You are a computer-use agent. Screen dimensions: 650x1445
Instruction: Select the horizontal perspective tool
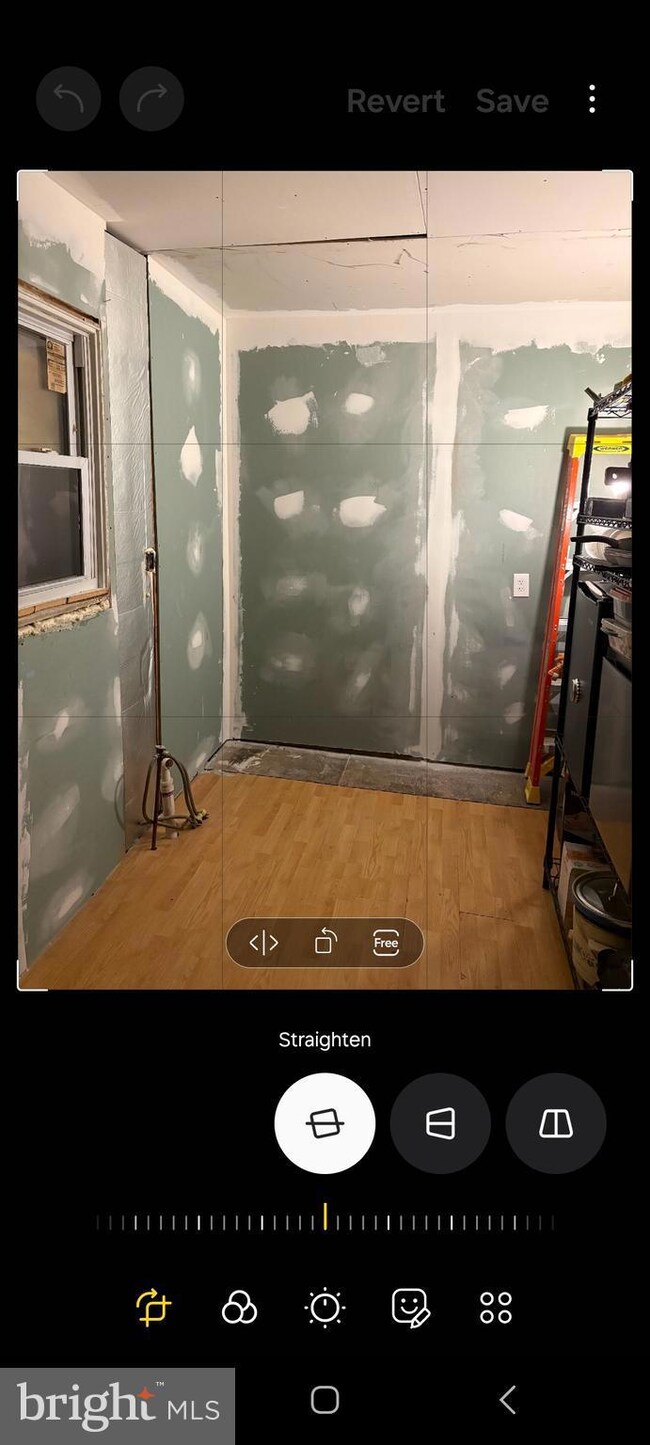(x=440, y=1123)
